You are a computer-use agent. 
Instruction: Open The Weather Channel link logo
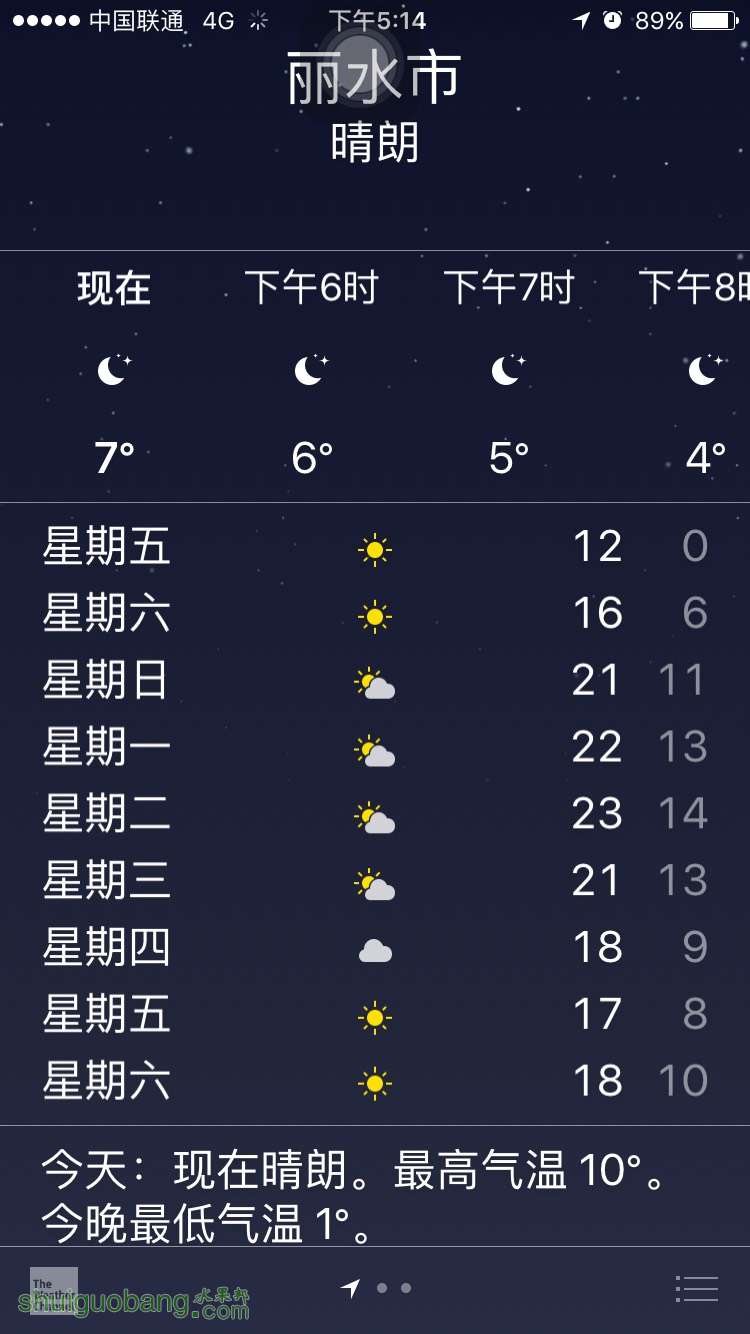coord(54,1290)
